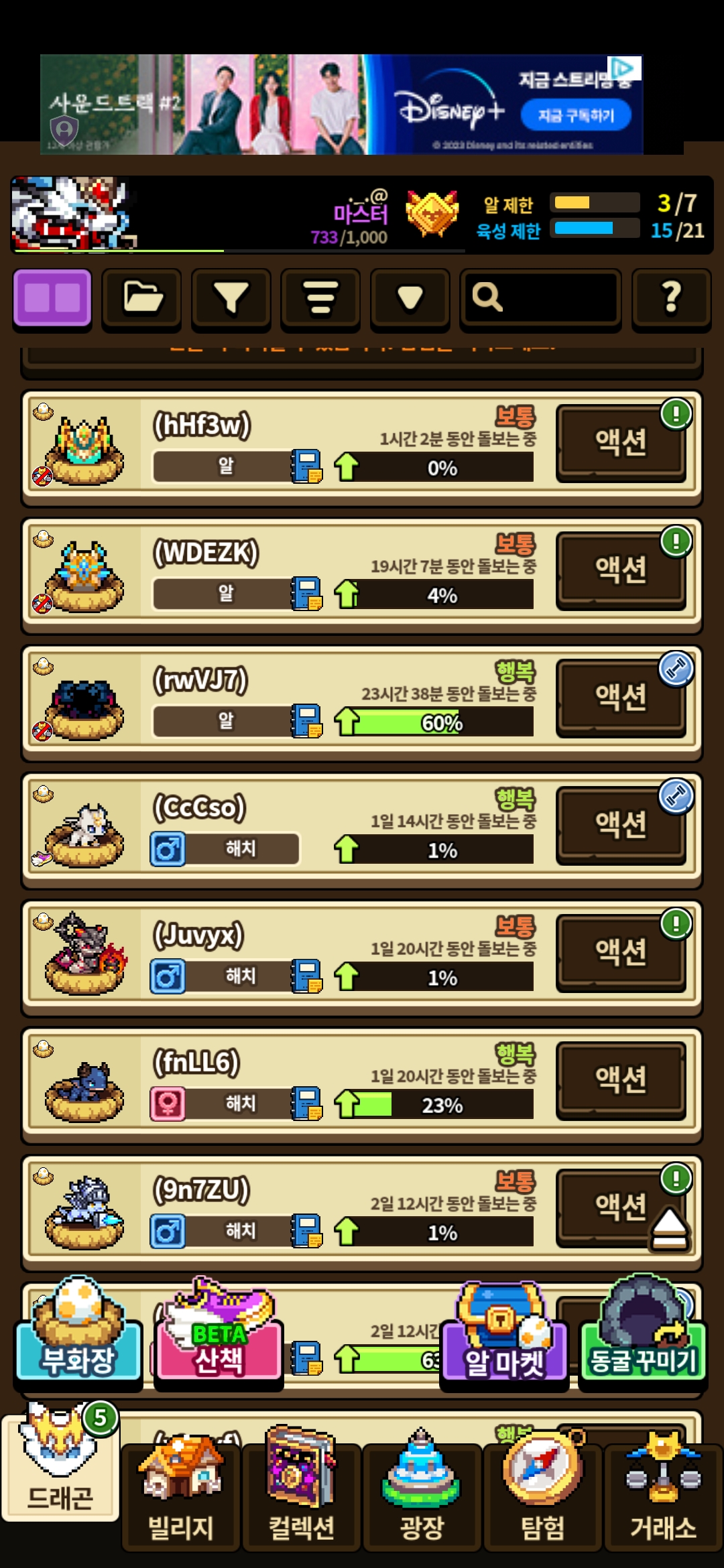This screenshot has width=724, height=1568.
Task: Tap 액션 for dragon fnLL6
Action: click(621, 1080)
